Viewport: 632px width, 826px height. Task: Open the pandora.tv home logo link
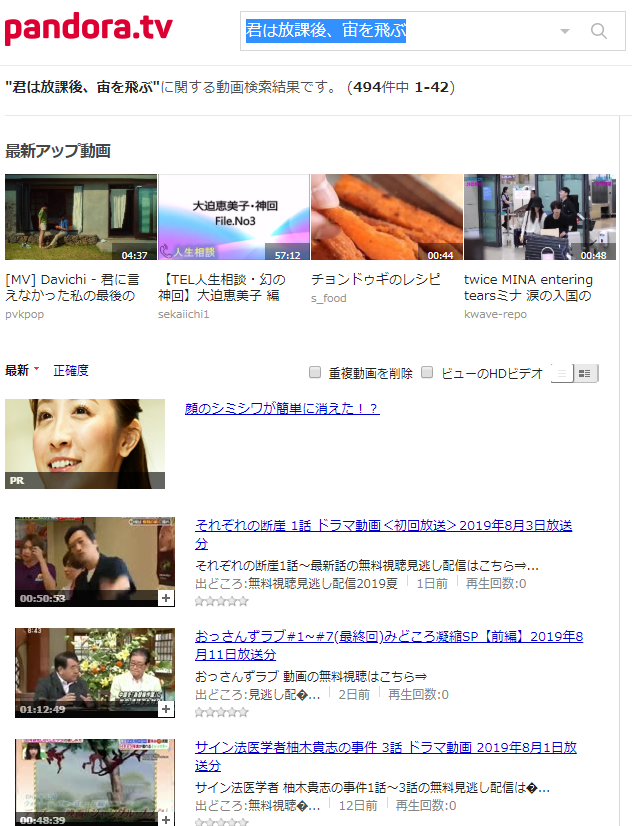coord(88,30)
